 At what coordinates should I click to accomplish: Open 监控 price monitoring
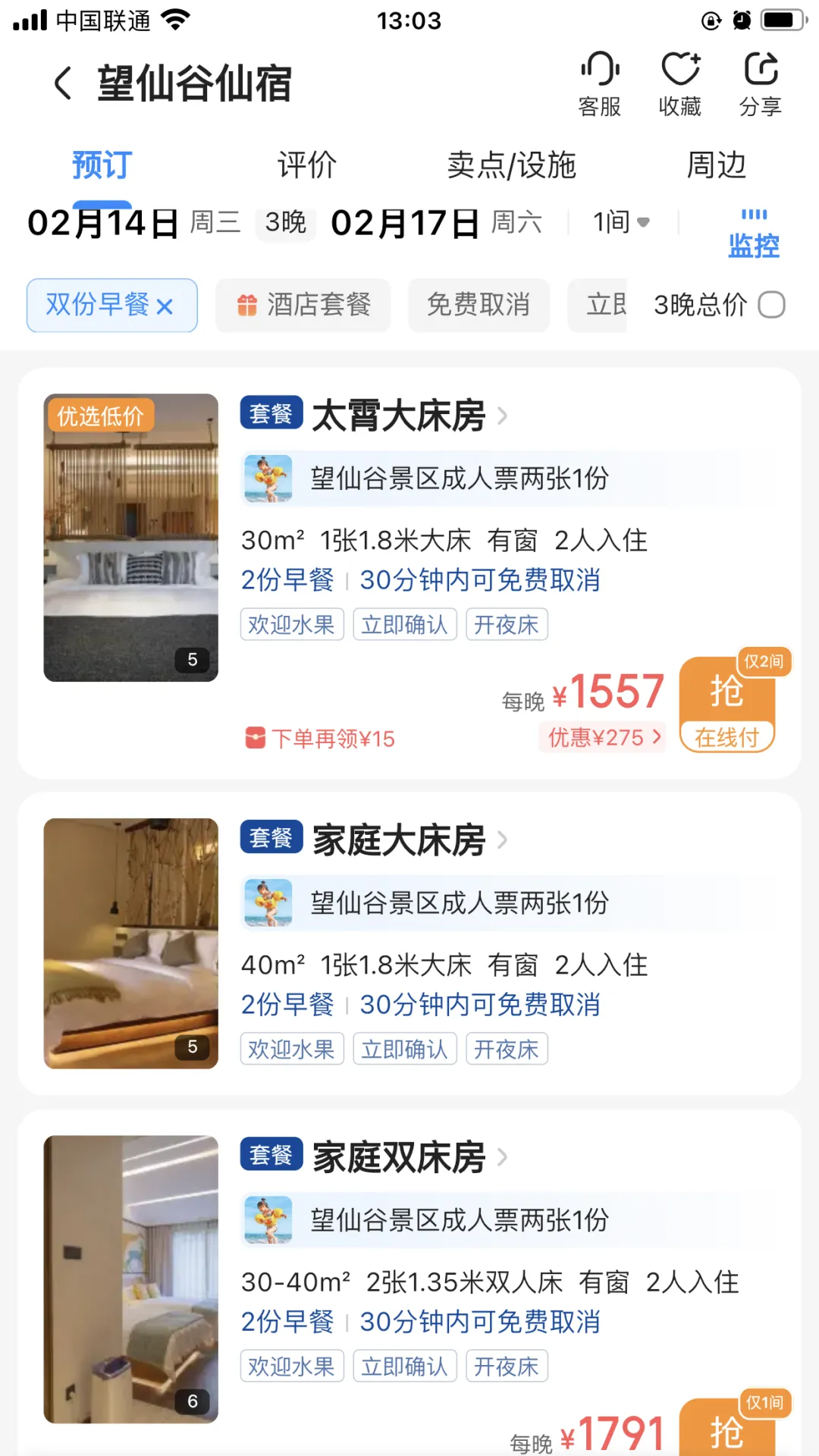(753, 234)
